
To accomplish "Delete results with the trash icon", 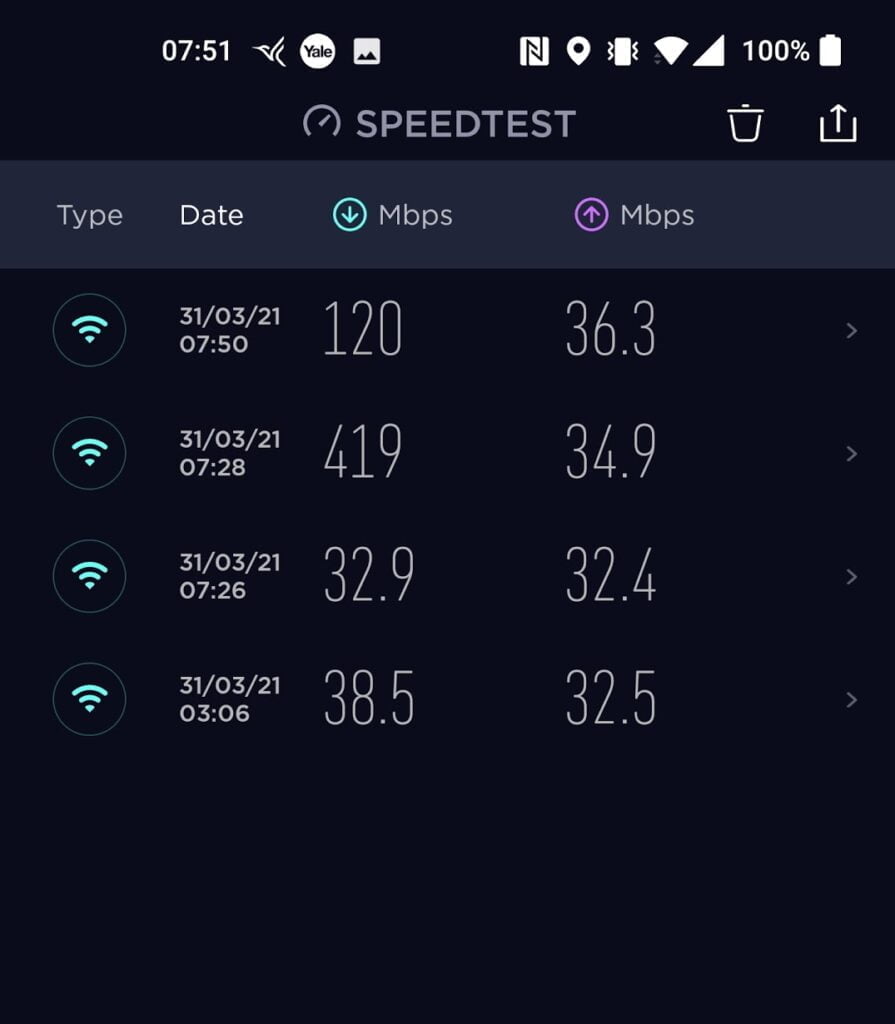I will click(x=745, y=124).
